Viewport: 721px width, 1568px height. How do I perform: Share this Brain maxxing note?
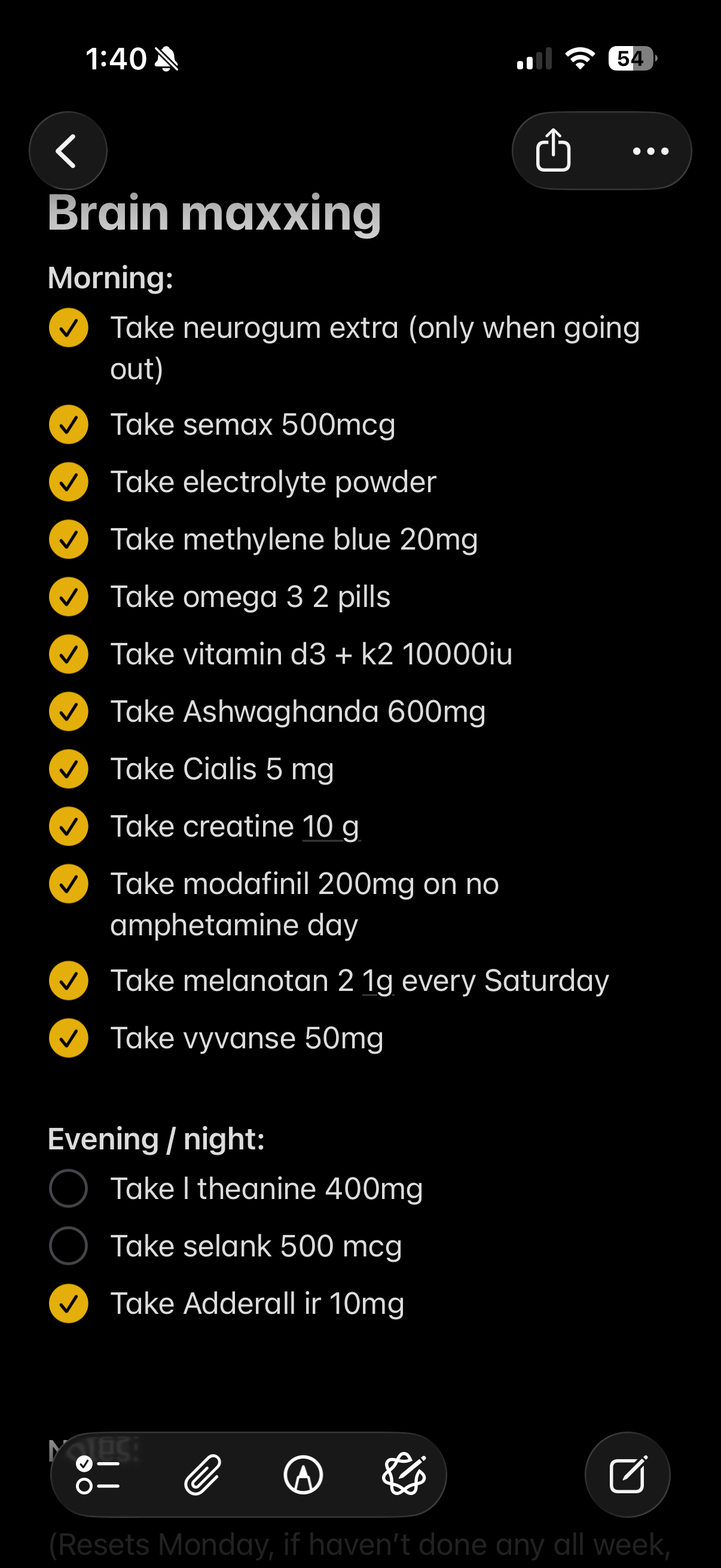(553, 151)
